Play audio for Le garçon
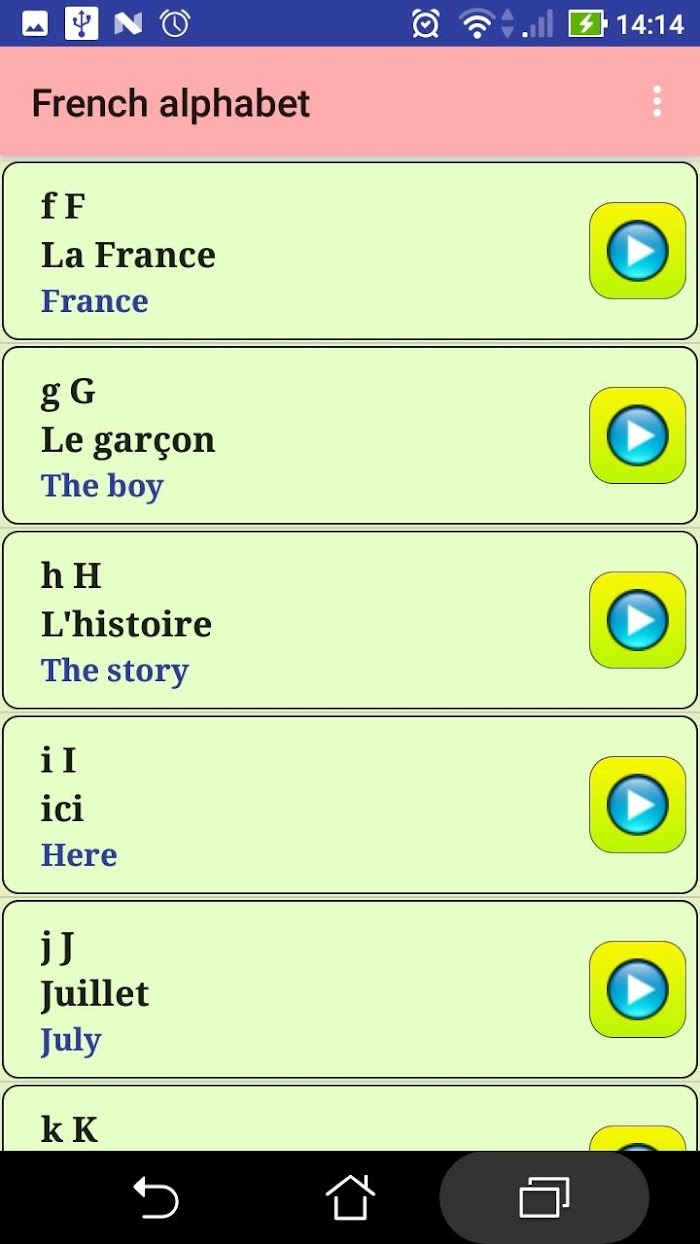Screen dimensions: 700x1244 pos(637,436)
